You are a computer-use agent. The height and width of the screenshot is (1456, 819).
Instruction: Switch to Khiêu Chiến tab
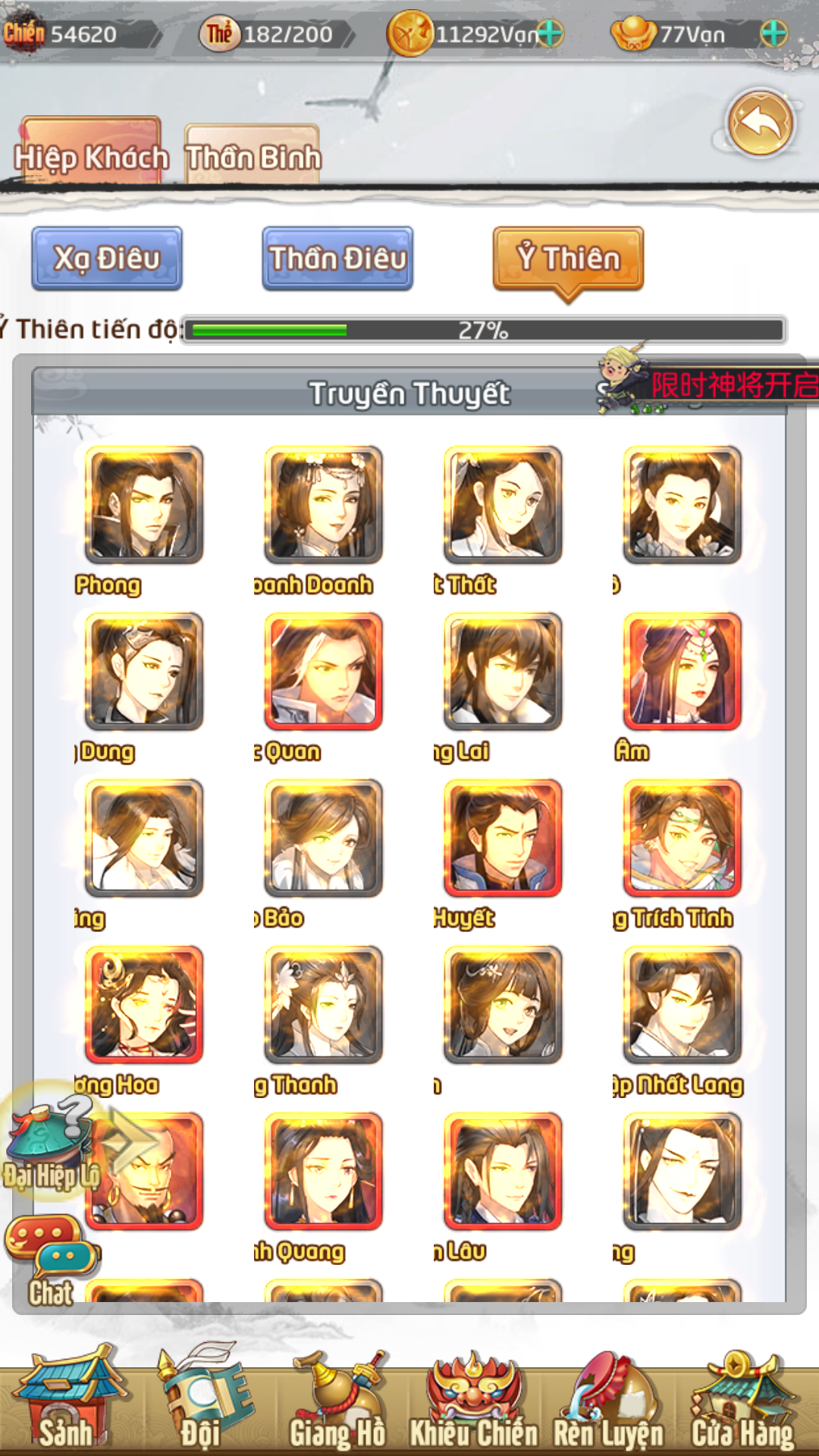point(474,1401)
